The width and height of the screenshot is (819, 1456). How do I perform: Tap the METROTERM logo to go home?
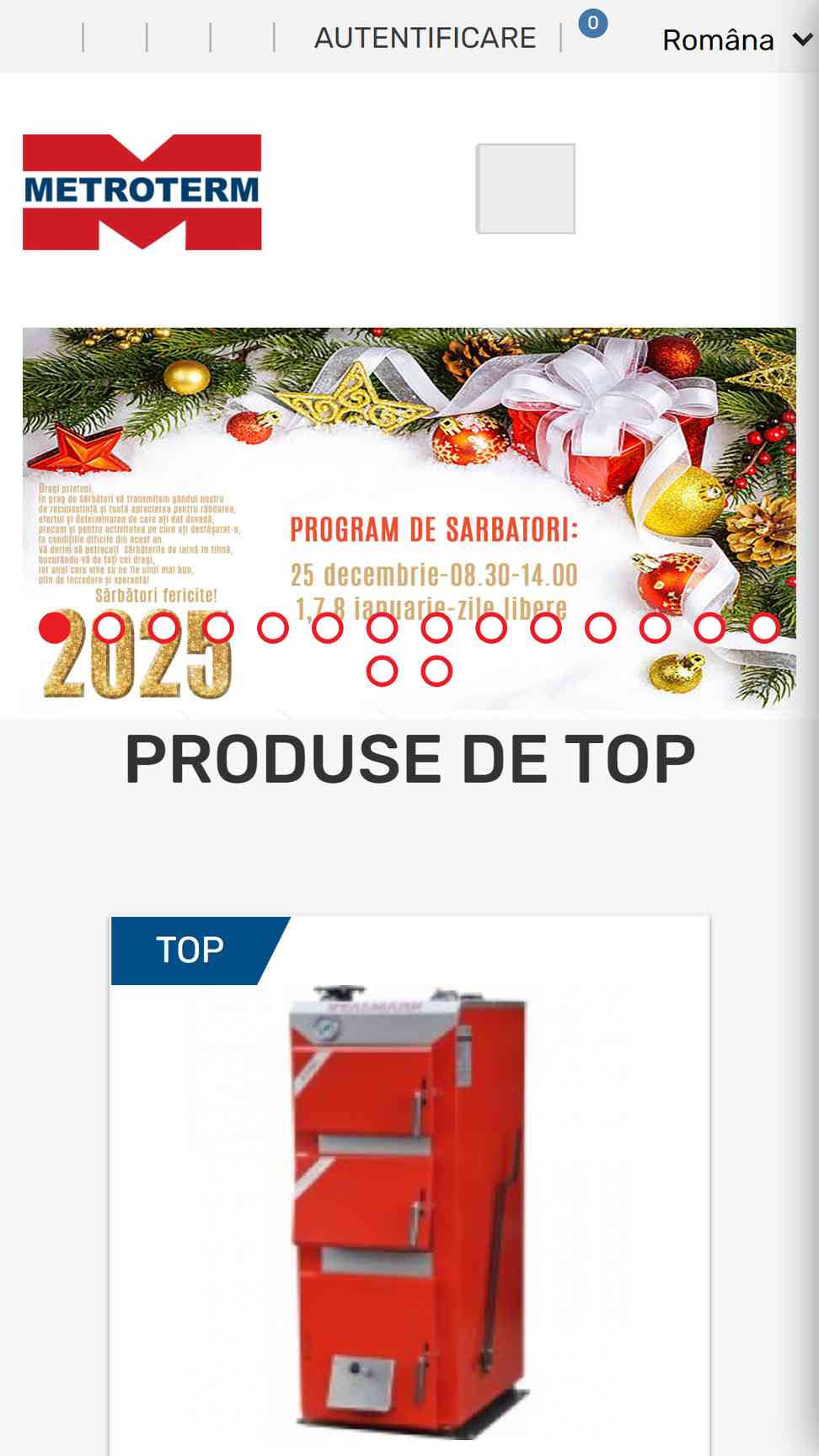tap(142, 192)
